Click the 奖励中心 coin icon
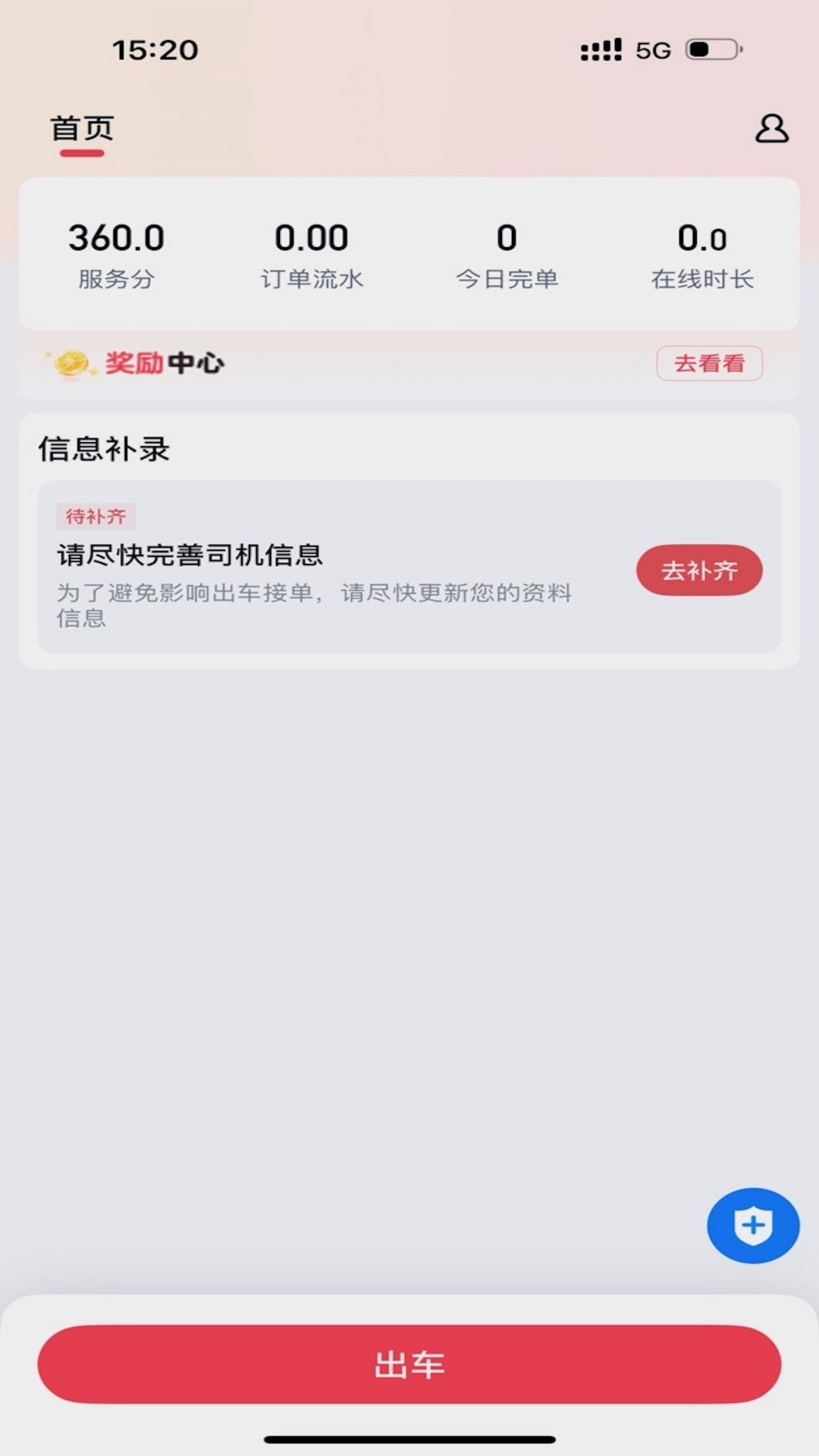Screen dimensions: 819x1456 point(70,362)
